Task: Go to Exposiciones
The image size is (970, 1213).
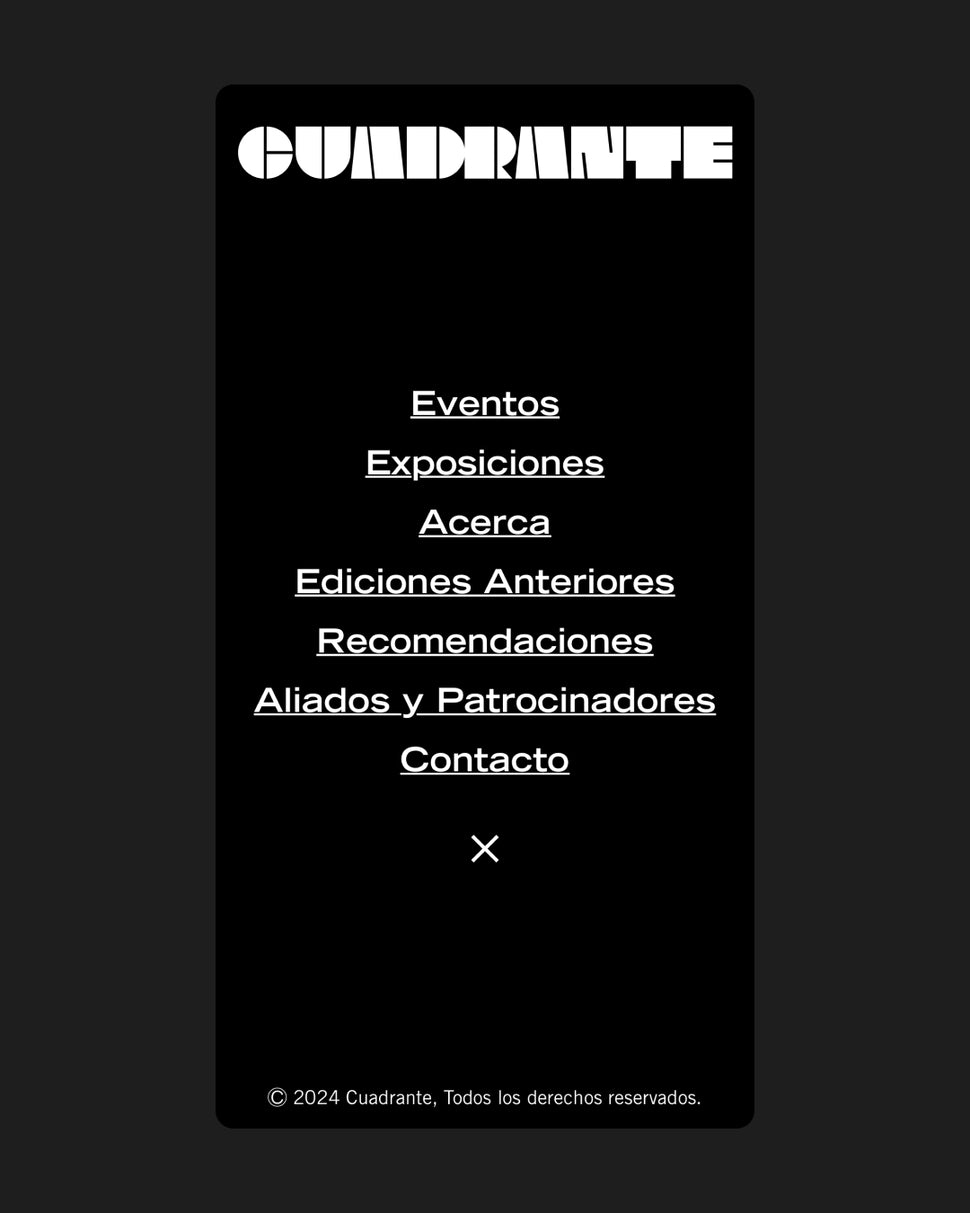Action: [x=485, y=463]
